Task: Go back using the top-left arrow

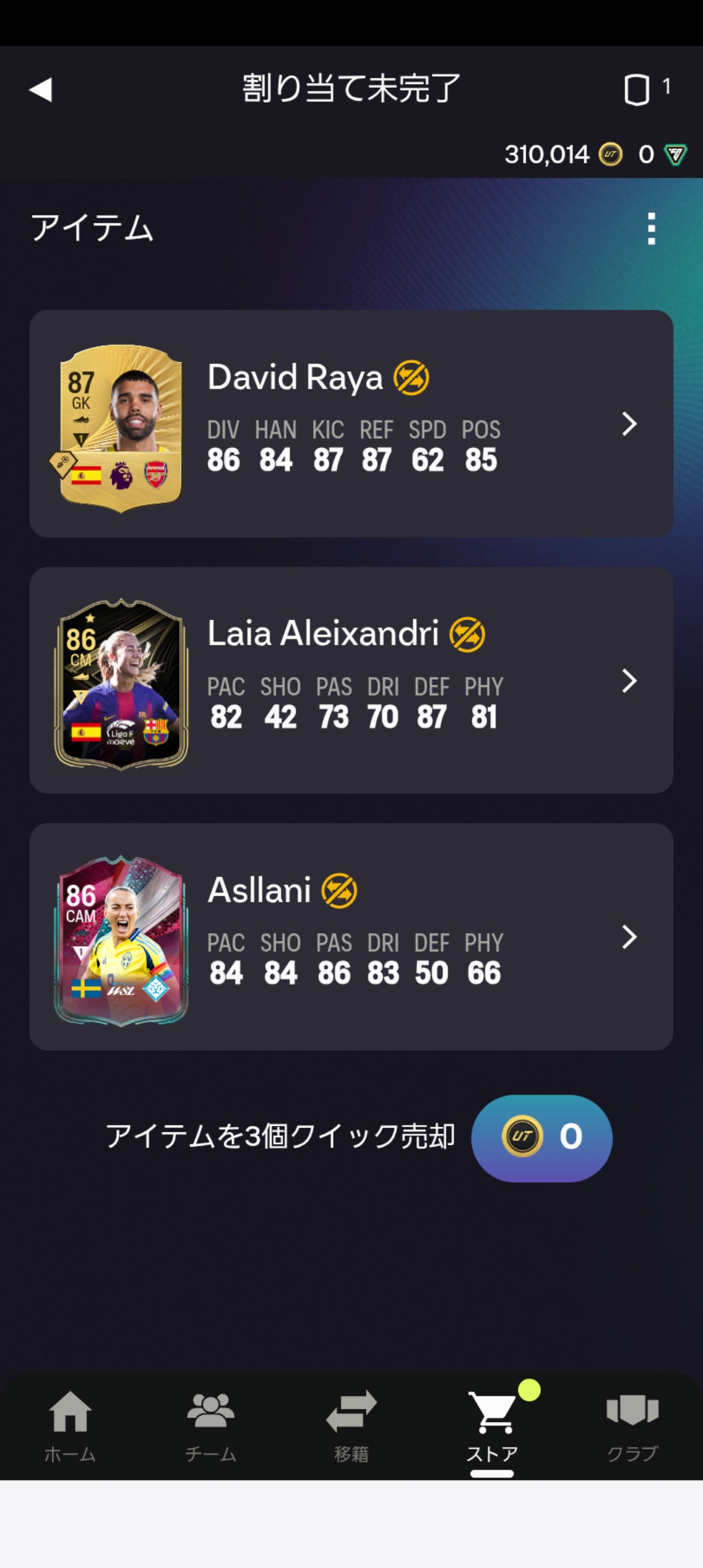Action: pos(40,89)
